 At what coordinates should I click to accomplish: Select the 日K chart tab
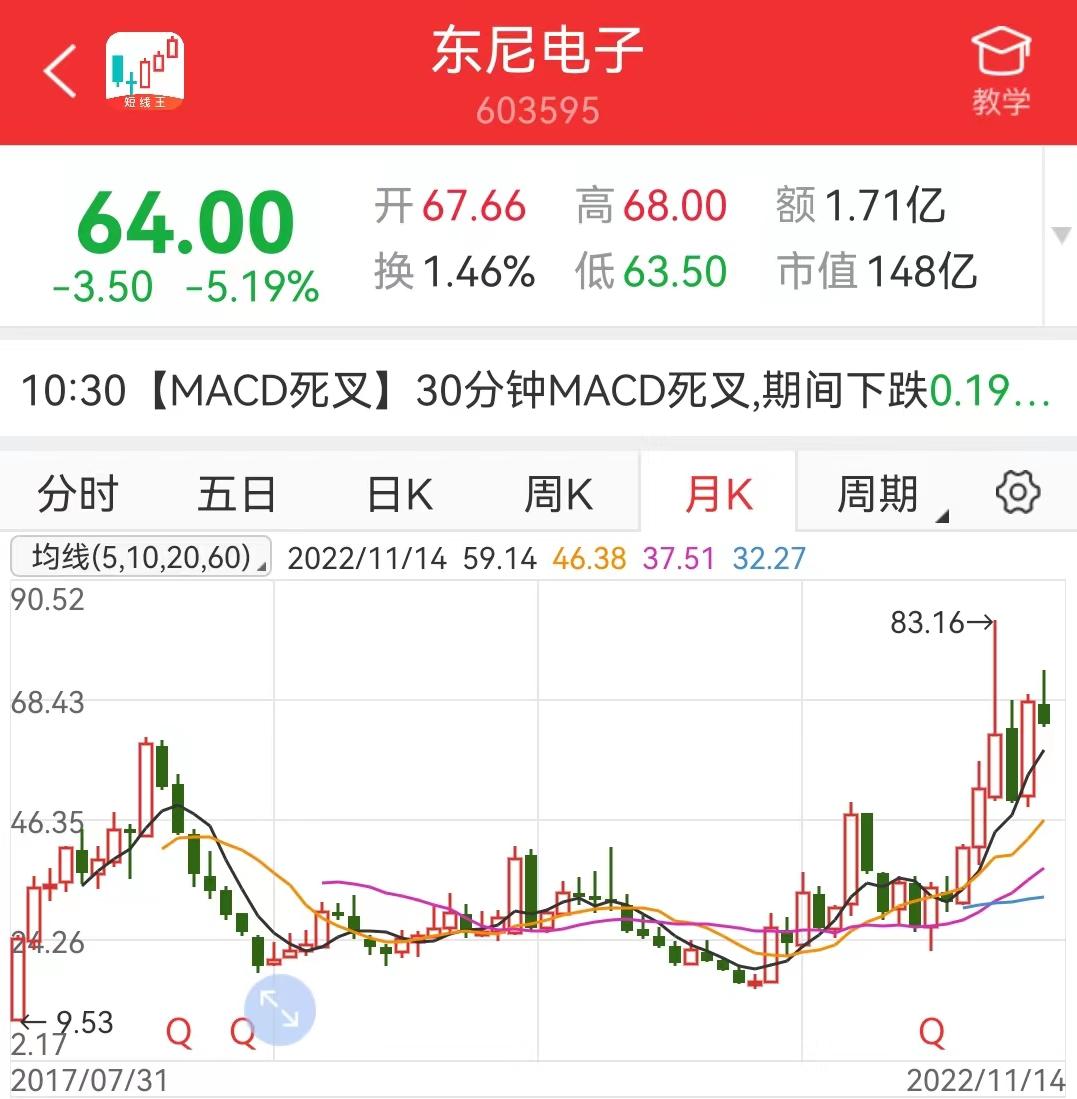coord(399,494)
